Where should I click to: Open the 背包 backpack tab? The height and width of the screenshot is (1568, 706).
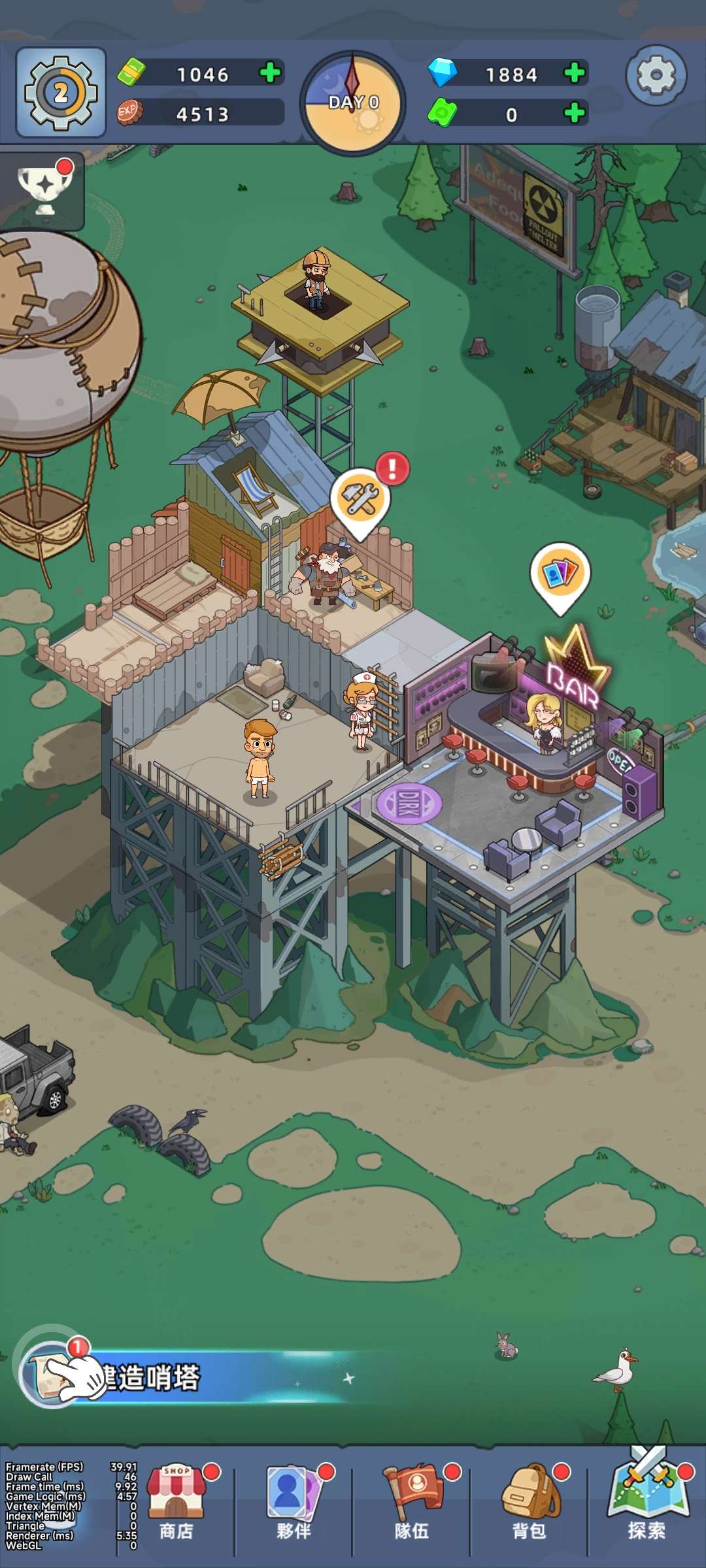(x=529, y=1503)
